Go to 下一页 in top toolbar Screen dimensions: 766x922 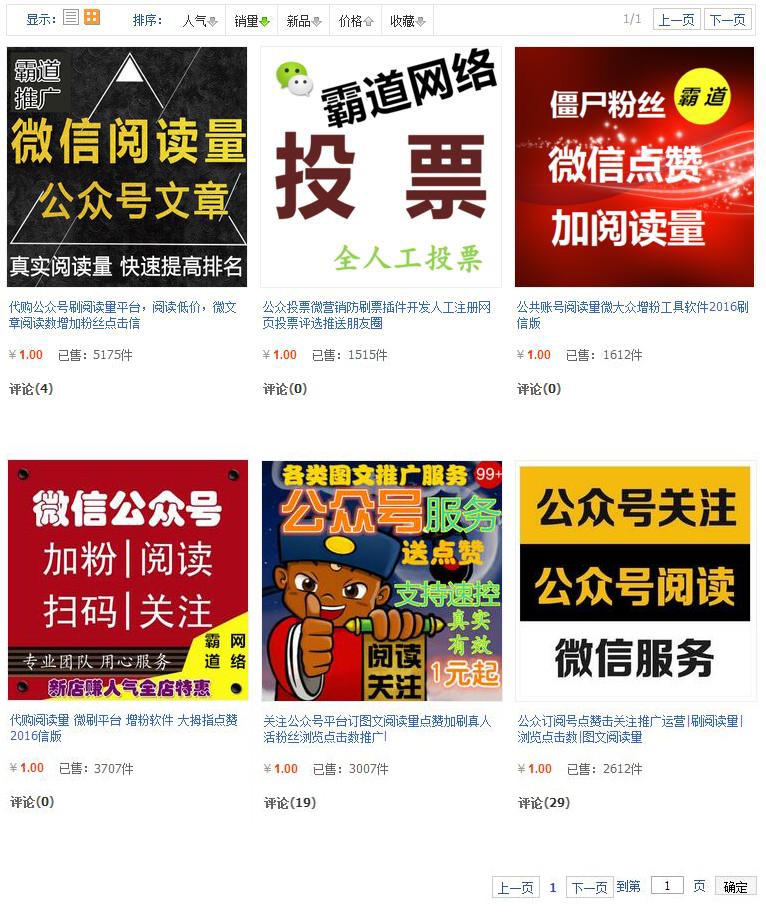728,20
